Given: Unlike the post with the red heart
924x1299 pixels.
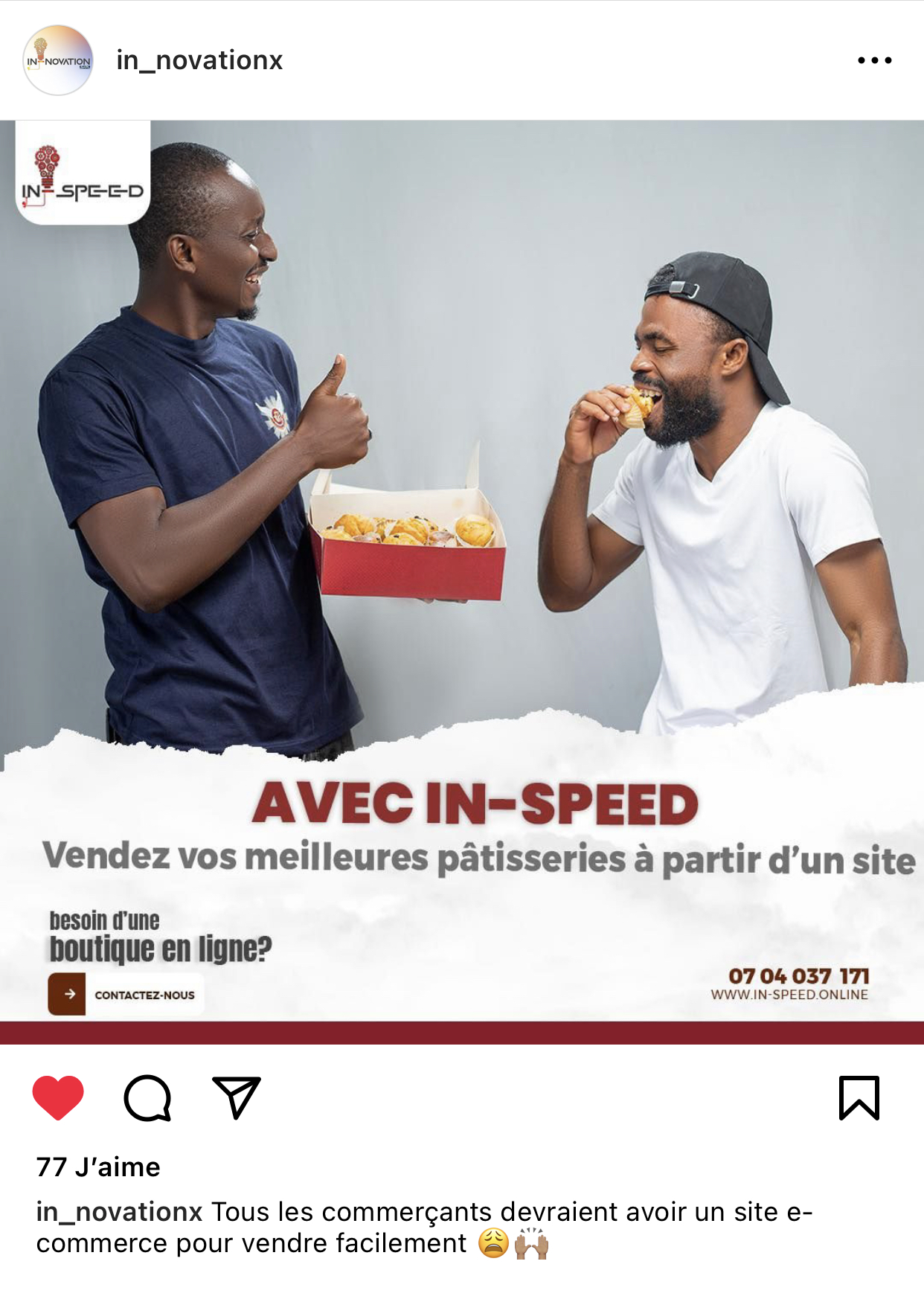Looking at the screenshot, I should point(58,1097).
